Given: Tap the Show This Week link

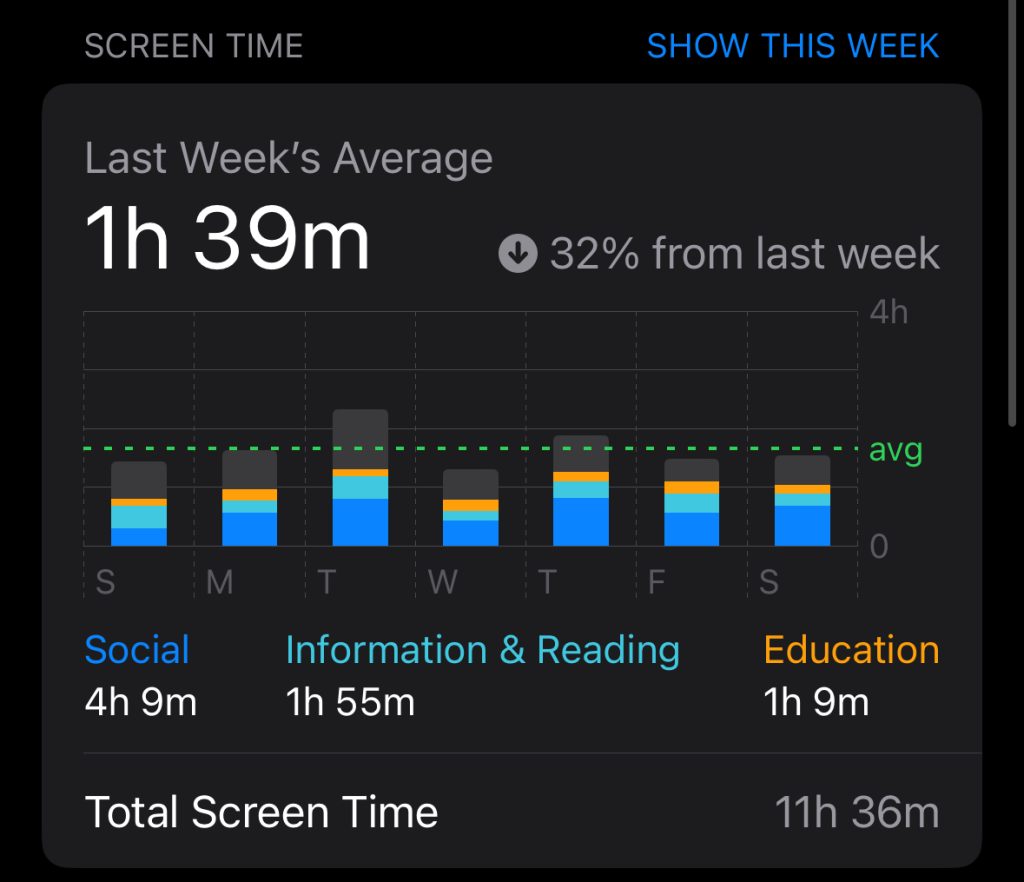Looking at the screenshot, I should [792, 46].
